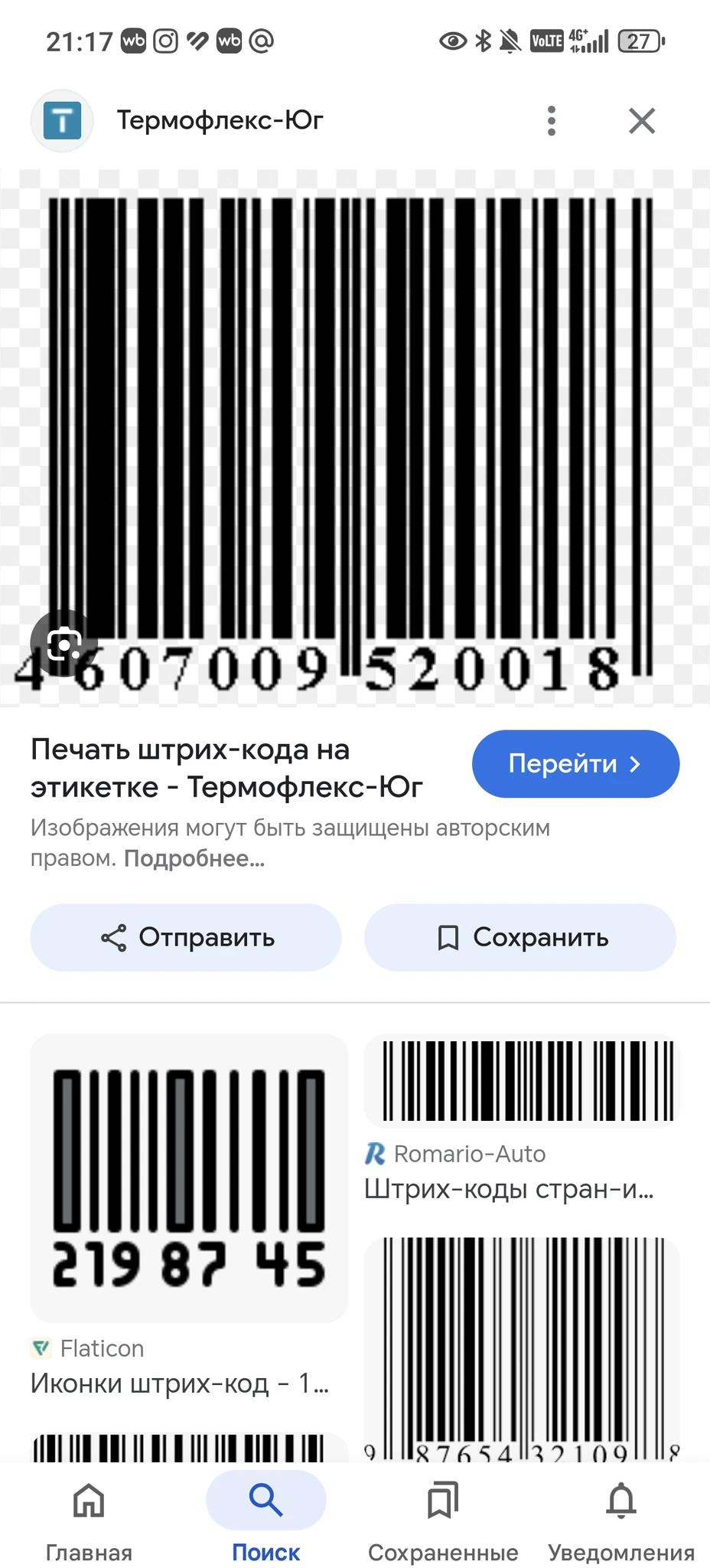Open the Подробнее copyright link
Screen dimensions: 710x1568
(x=194, y=859)
